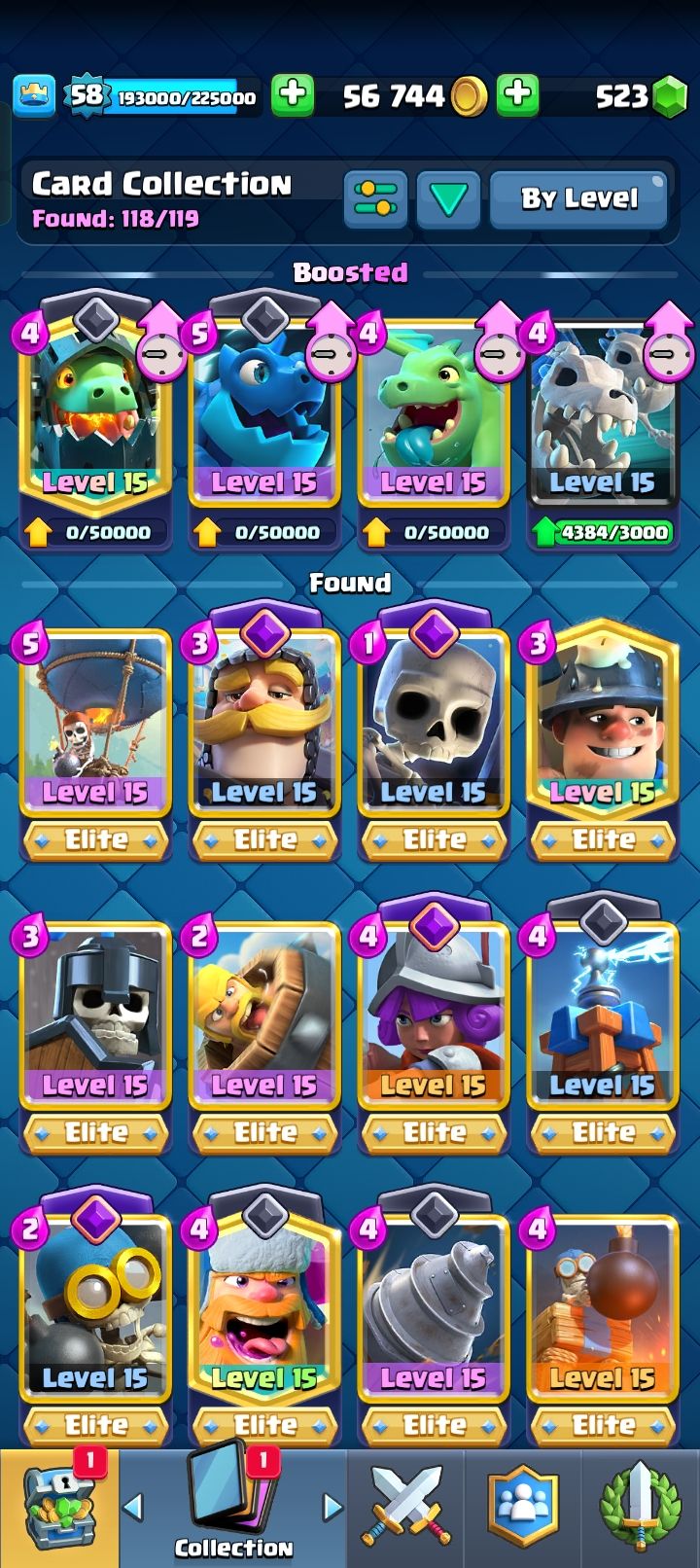Toggle the sort direction arrow
The height and width of the screenshot is (1568, 700).
(x=448, y=199)
